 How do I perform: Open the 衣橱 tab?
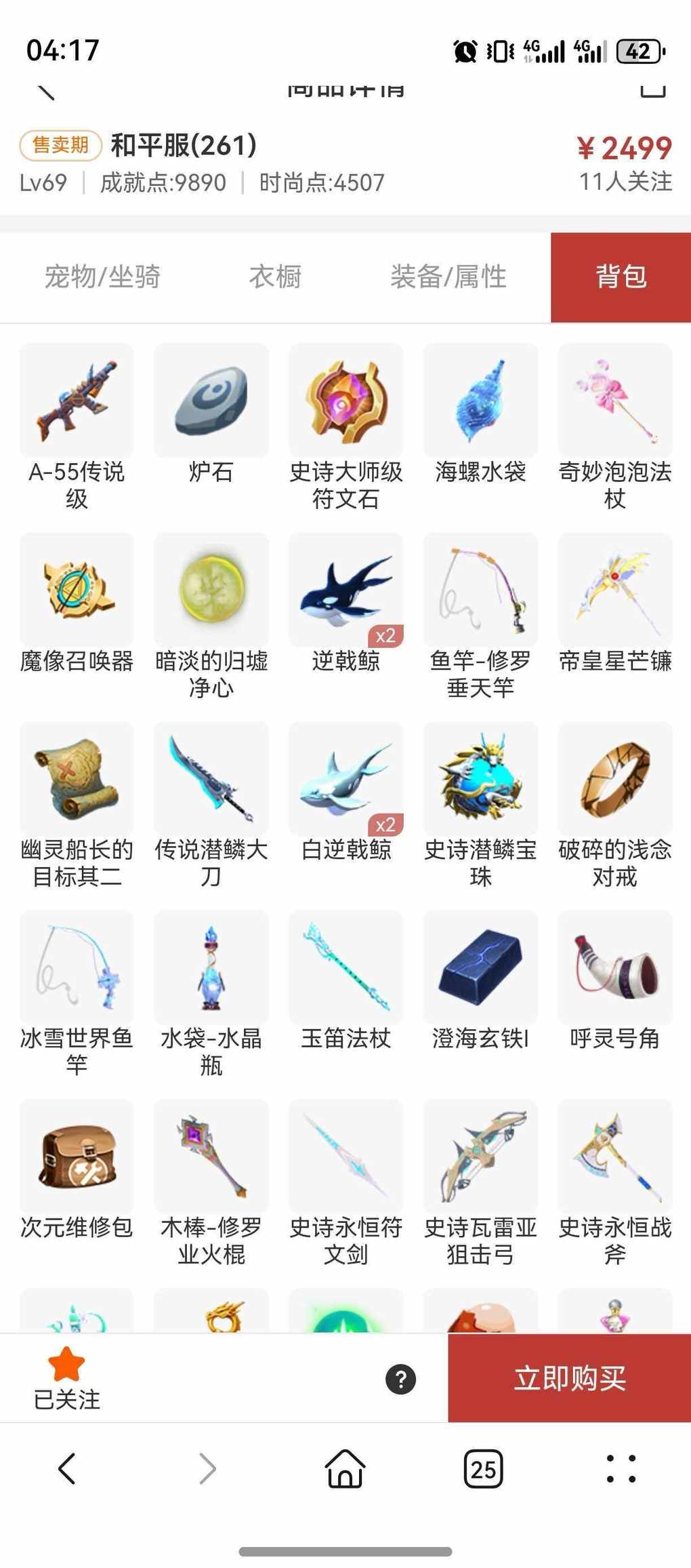coord(275,277)
